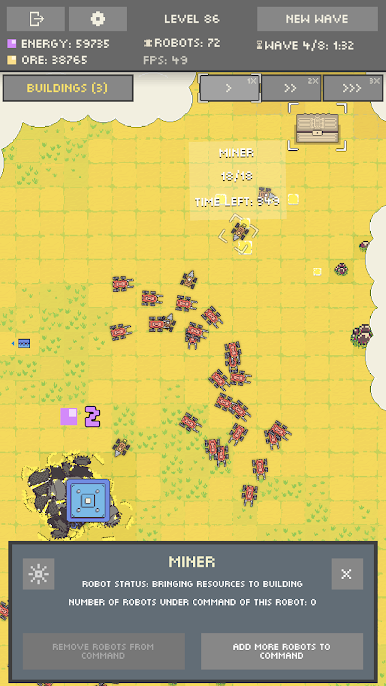Screen dimensions: 386x686
Task: Open the Buildings (3) list
Action: [x=68, y=88]
